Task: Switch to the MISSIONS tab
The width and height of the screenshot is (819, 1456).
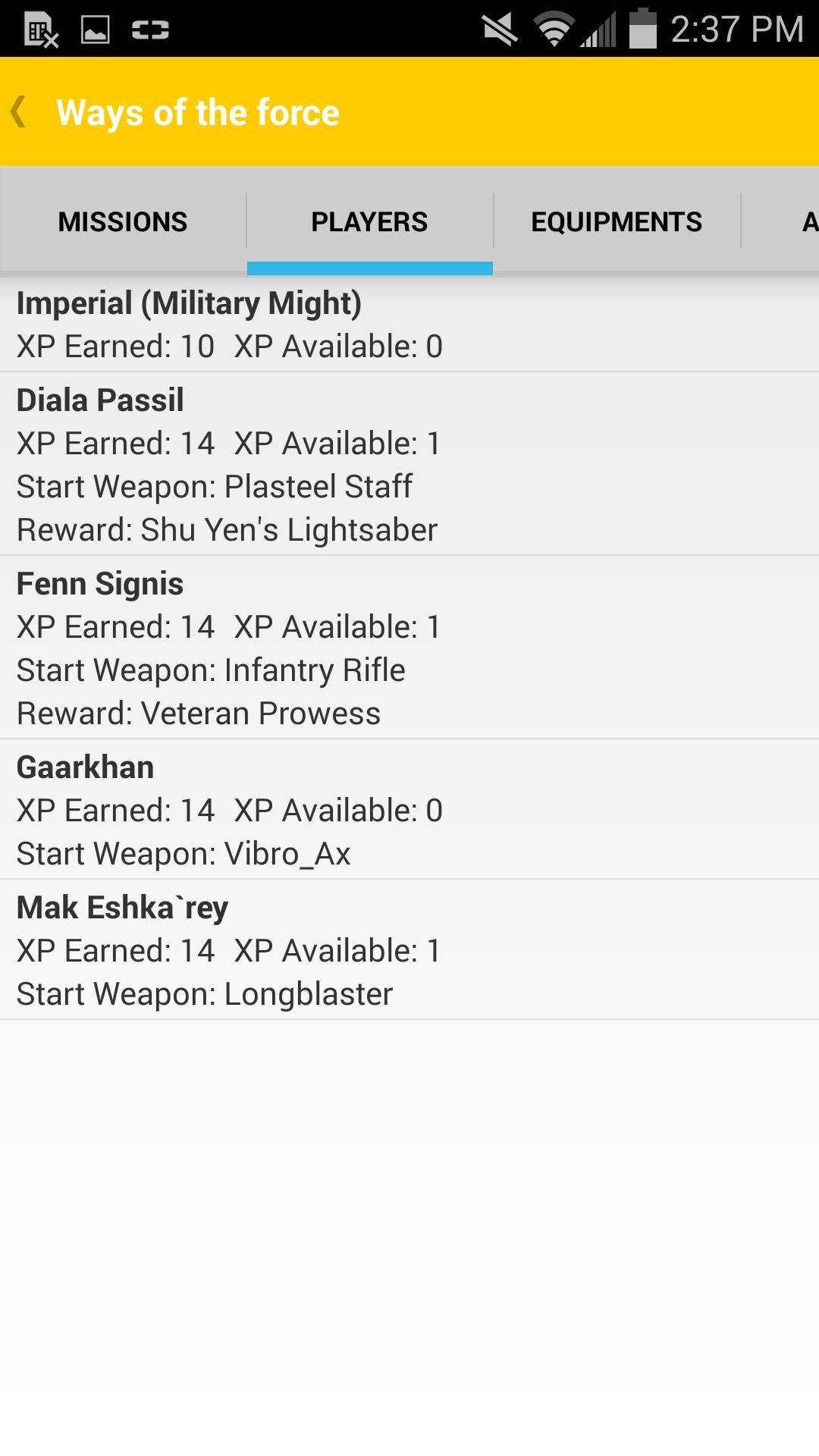Action: tap(122, 221)
